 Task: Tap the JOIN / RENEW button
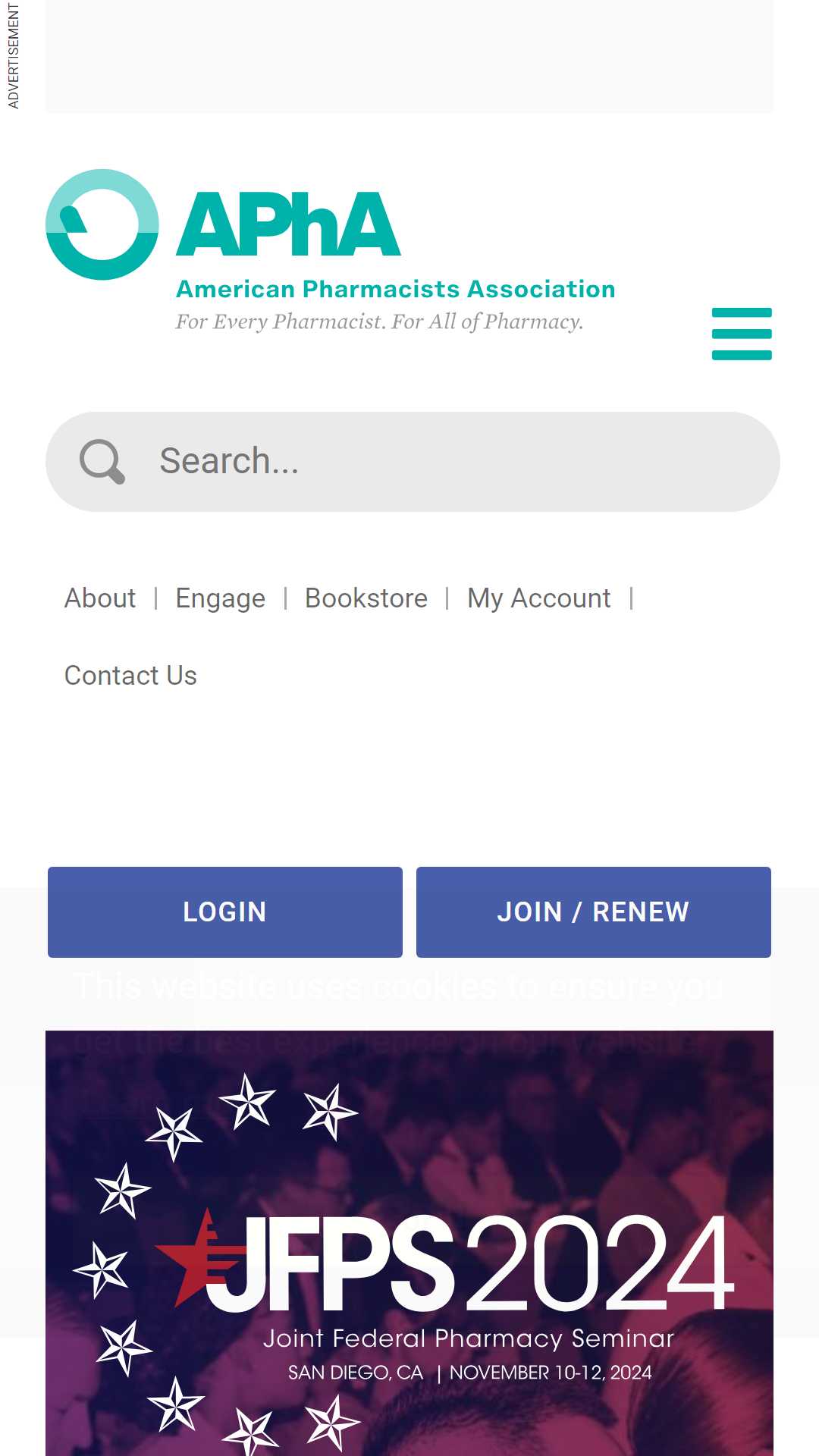pyautogui.click(x=594, y=912)
